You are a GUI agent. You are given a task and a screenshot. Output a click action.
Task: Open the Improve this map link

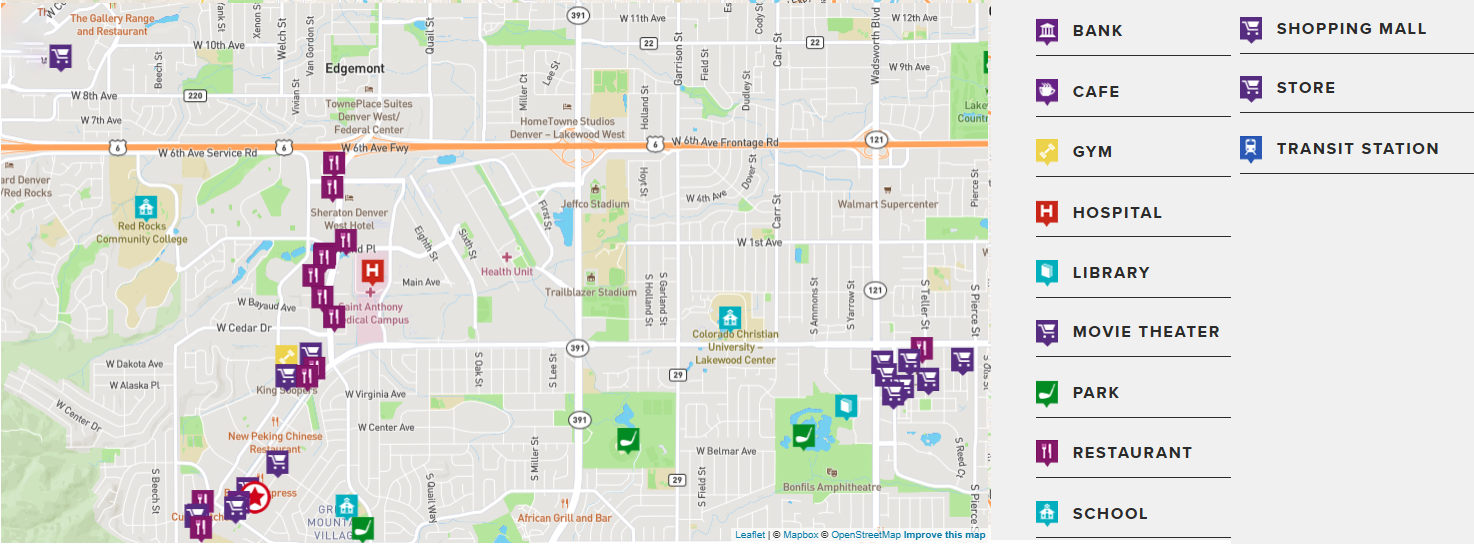point(944,535)
